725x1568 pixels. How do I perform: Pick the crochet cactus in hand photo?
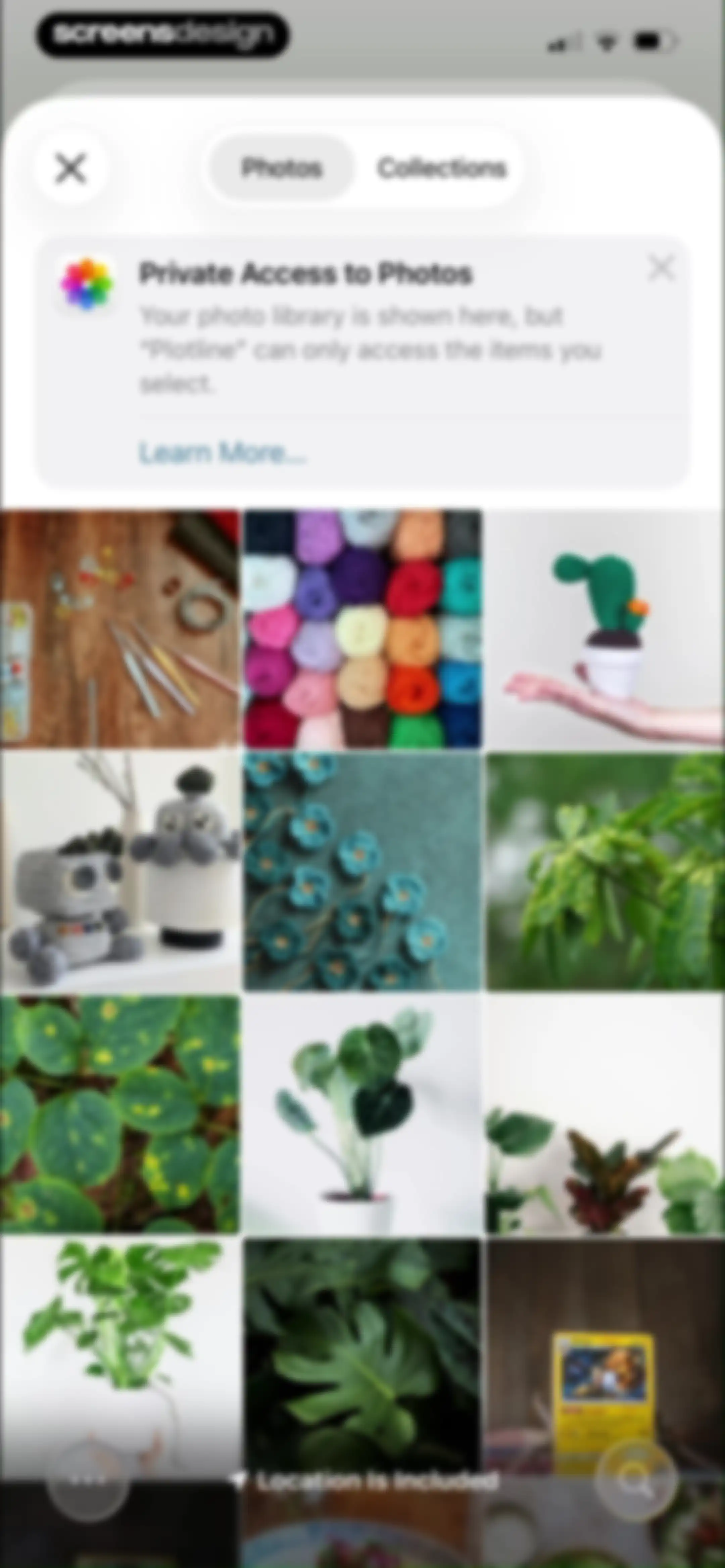pos(605,629)
